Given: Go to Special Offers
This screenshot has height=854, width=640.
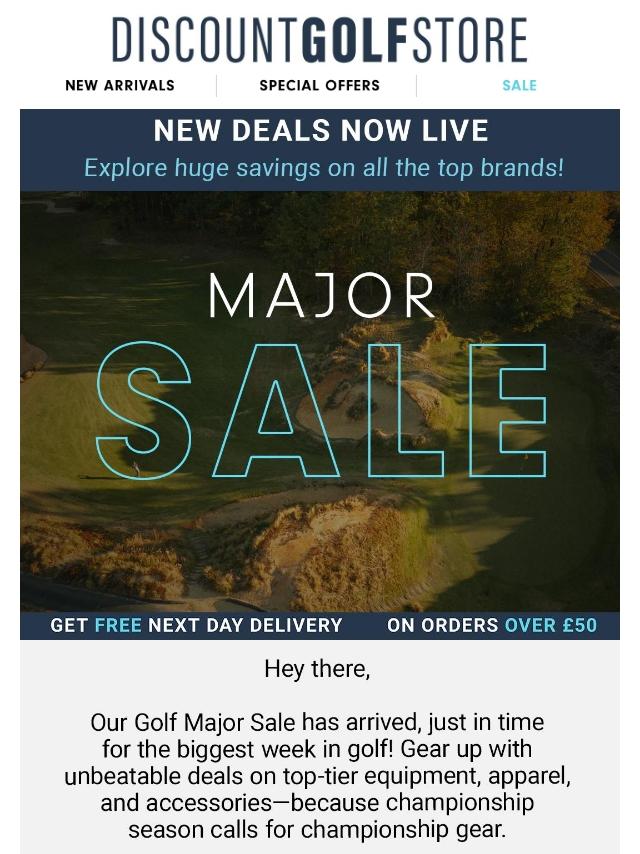Looking at the screenshot, I should coord(319,85).
